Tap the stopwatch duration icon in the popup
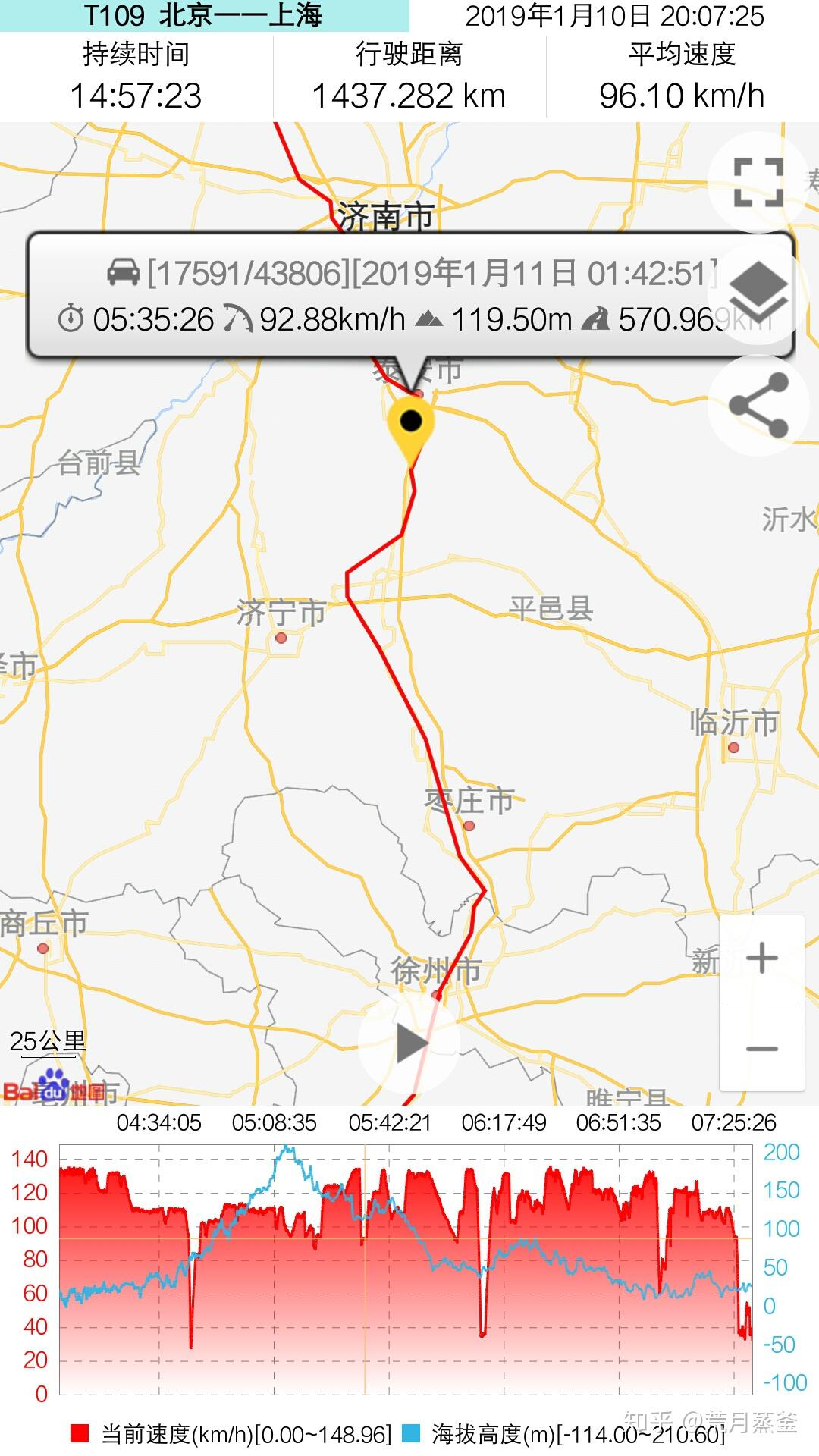The height and width of the screenshot is (1456, 819). tap(72, 320)
